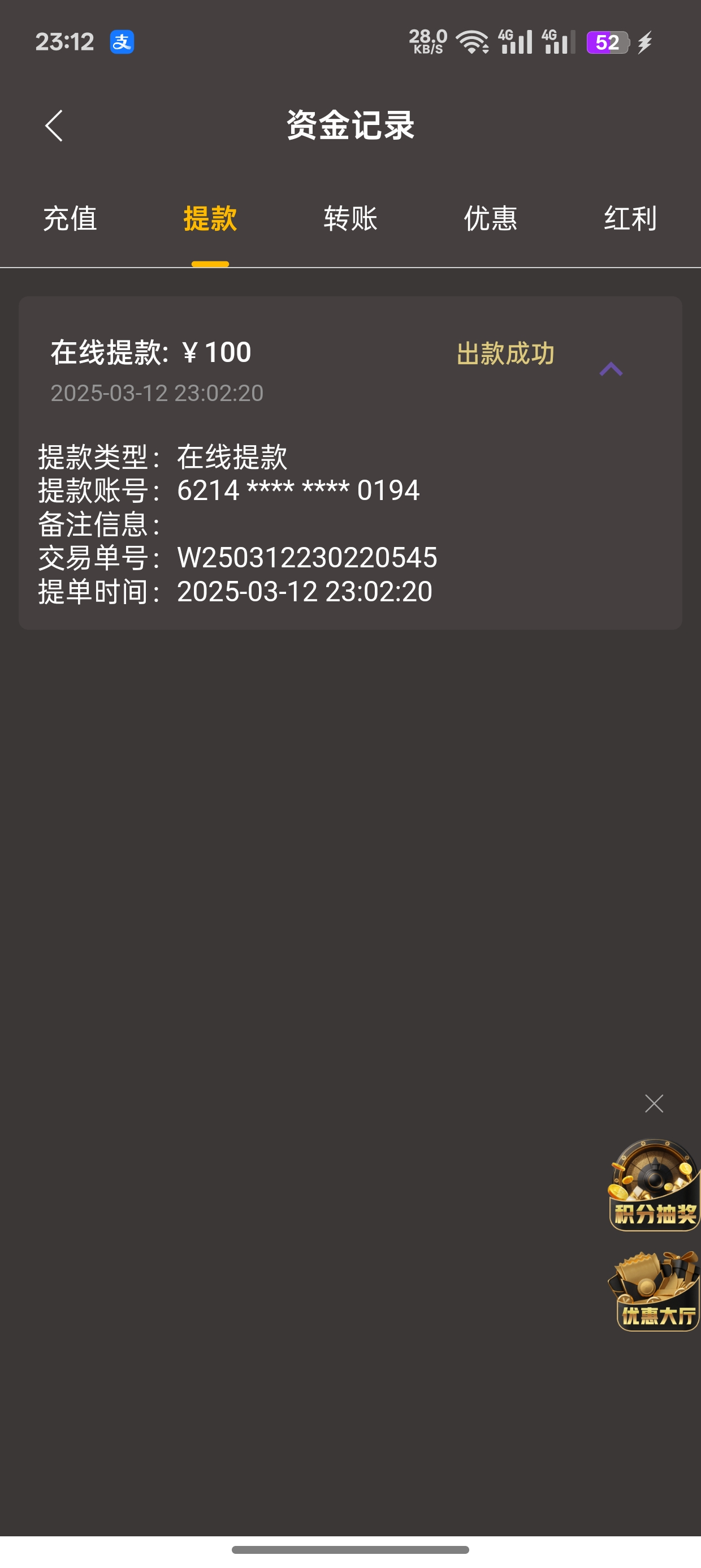Tap the Alipay icon in the status bar
The width and height of the screenshot is (701, 1568).
[121, 41]
